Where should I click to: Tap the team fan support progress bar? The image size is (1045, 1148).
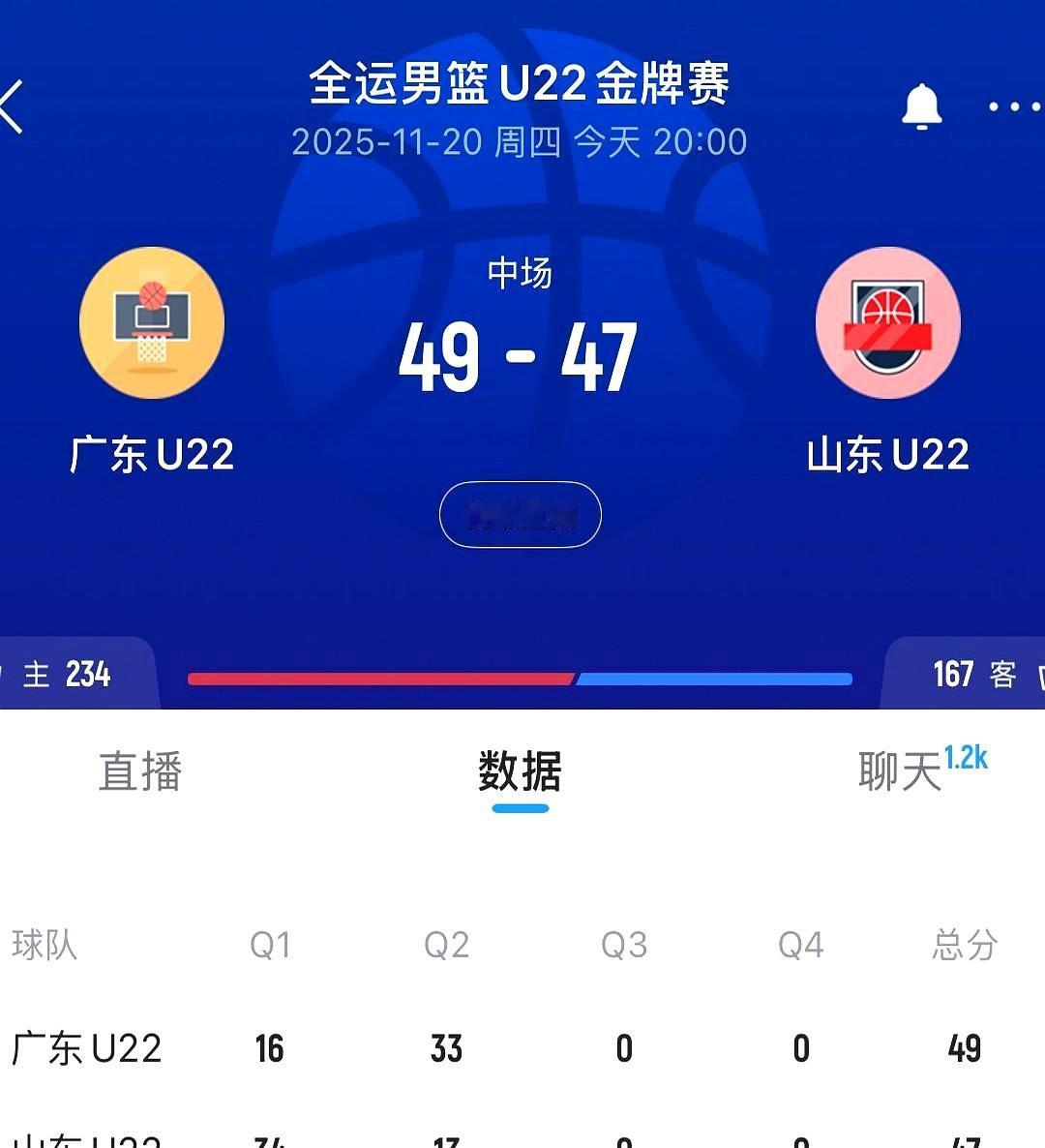point(521,680)
